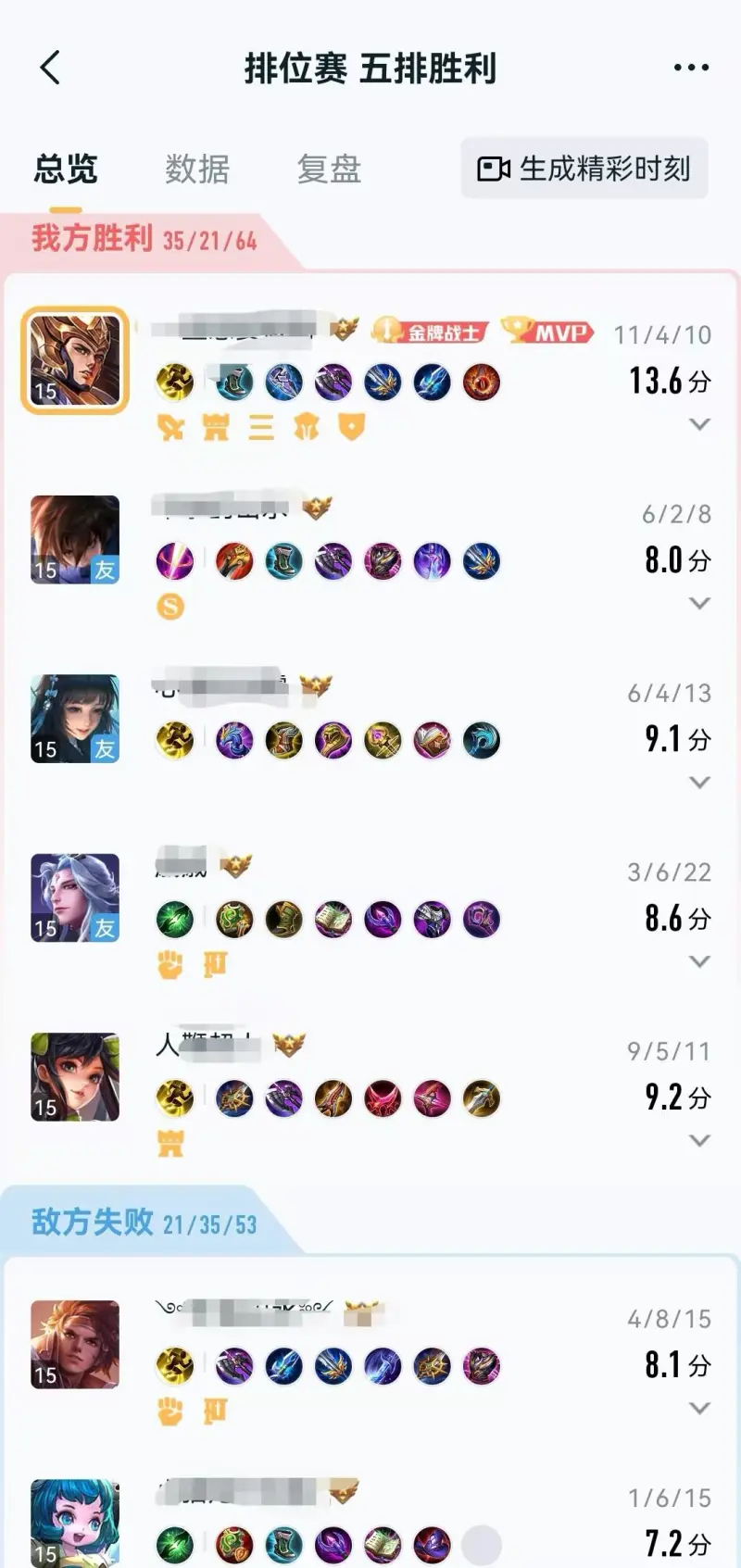Expand the enemy 8.1分 player row

(x=700, y=1408)
